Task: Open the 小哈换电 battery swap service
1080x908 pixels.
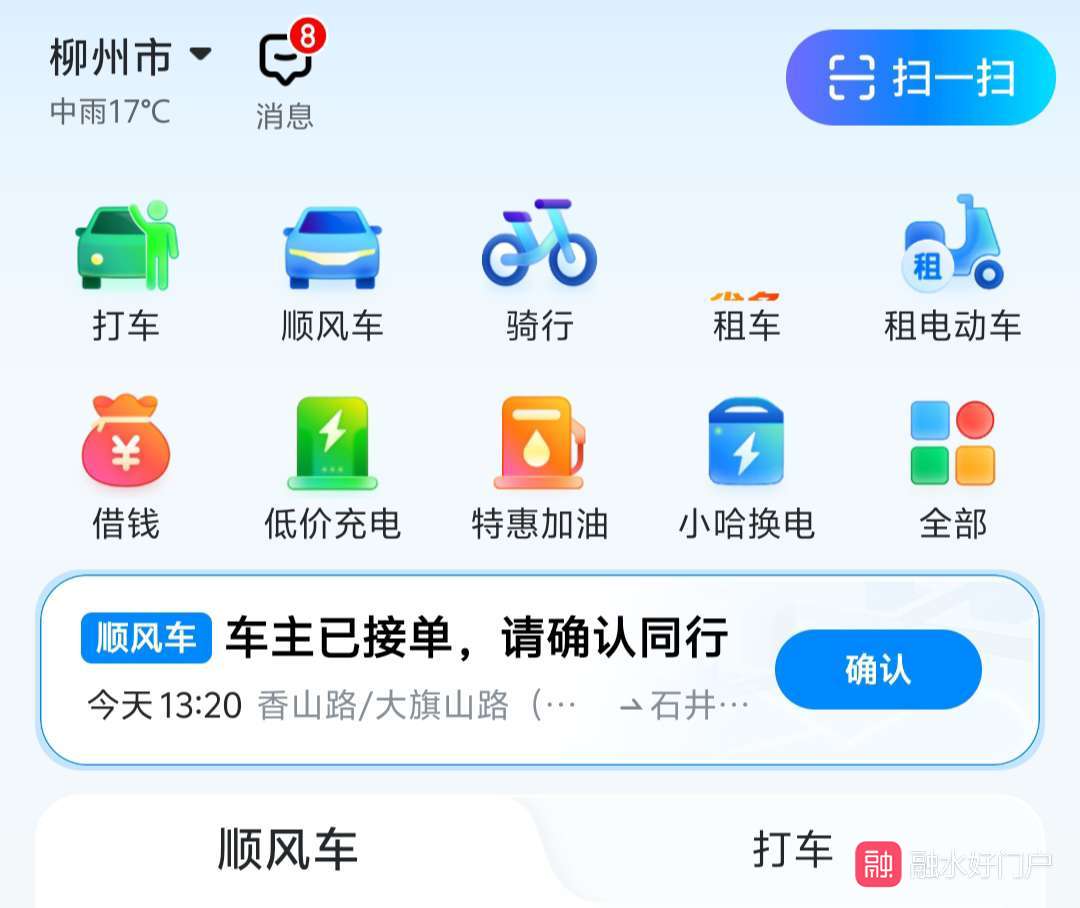Action: pyautogui.click(x=746, y=466)
